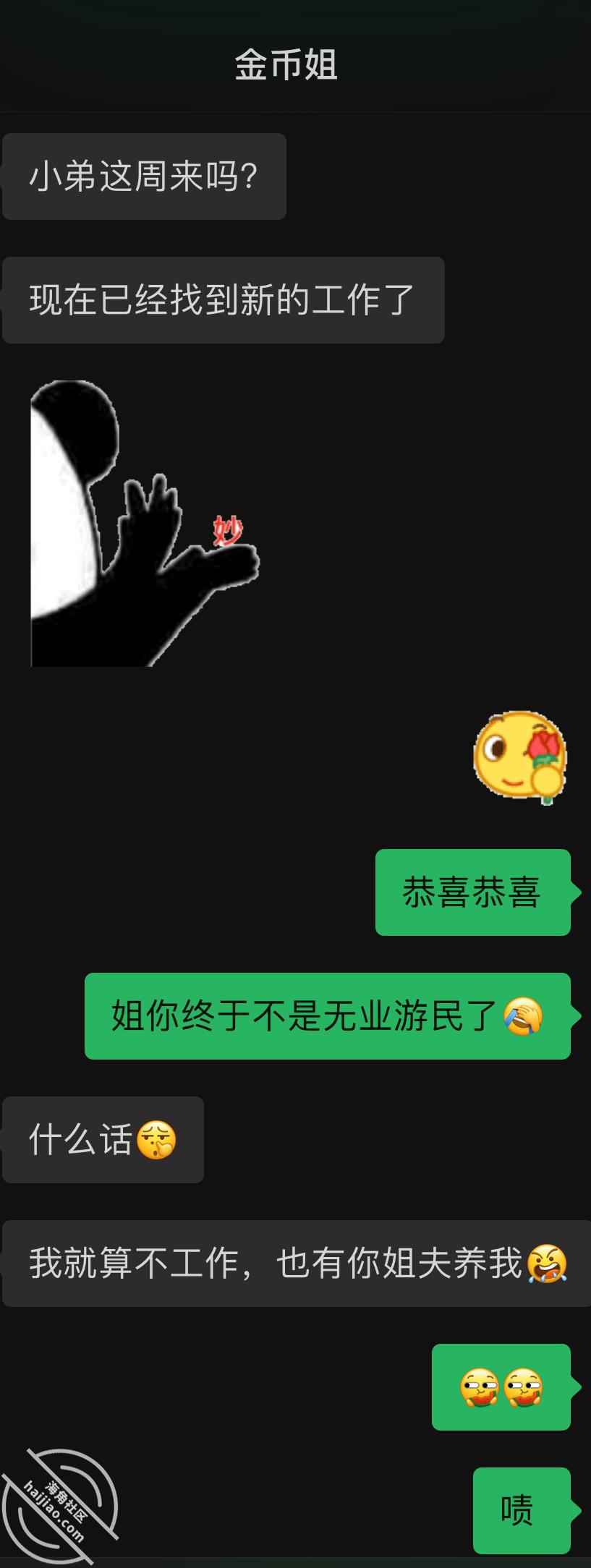Tap the 什么话 message bubble
This screenshot has width=591, height=1568.
(103, 1139)
